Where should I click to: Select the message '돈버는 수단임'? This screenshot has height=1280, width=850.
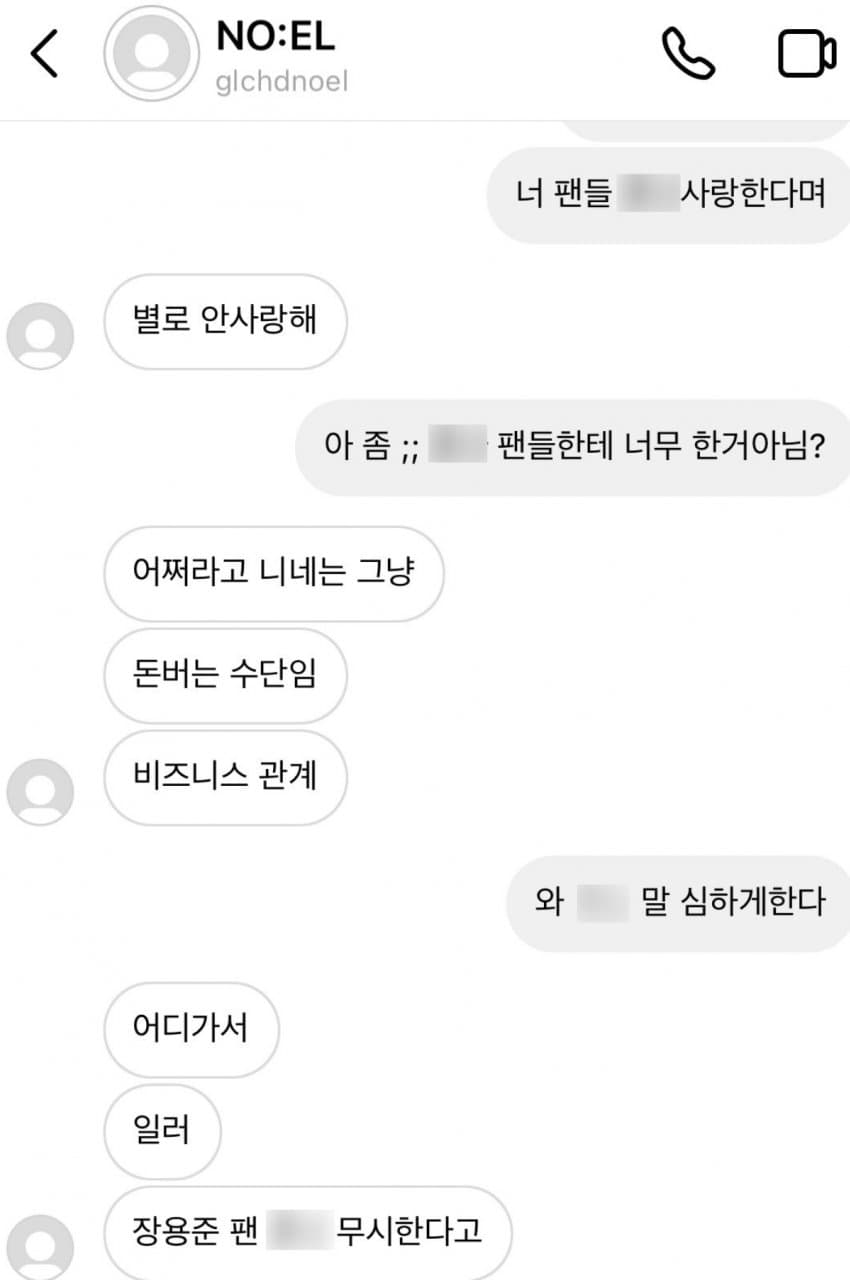224,677
